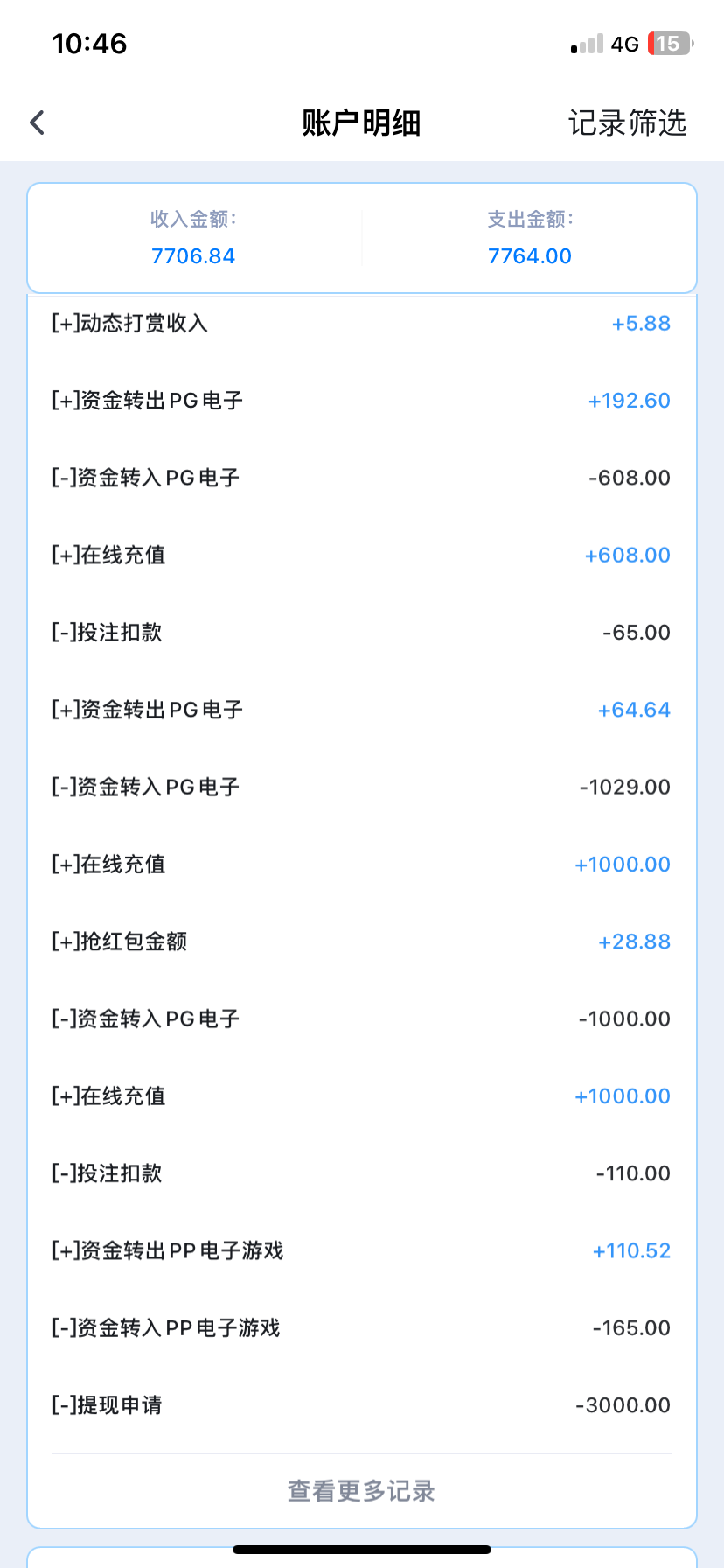Tap the back arrow to return
The image size is (724, 1568).
pos(36,122)
